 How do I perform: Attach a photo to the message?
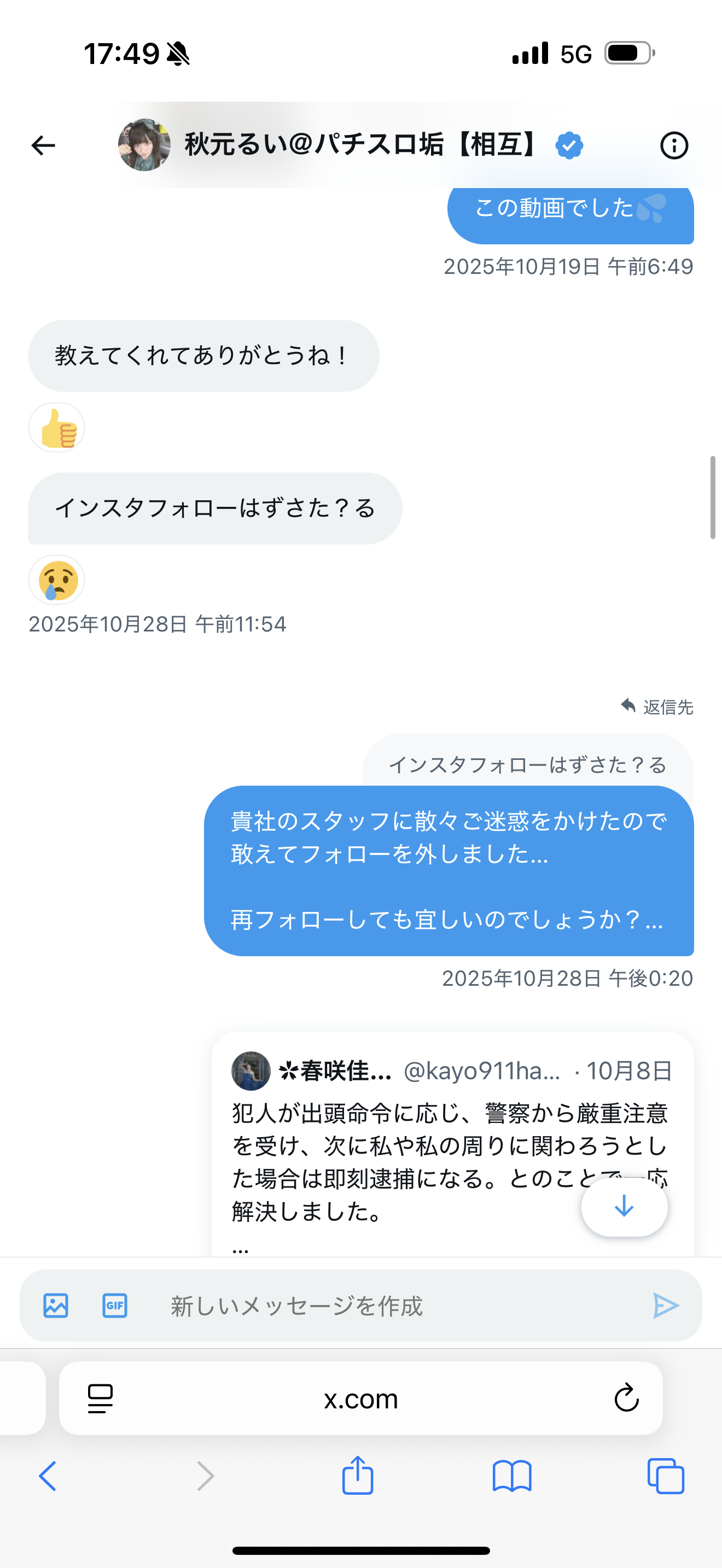tap(55, 1306)
